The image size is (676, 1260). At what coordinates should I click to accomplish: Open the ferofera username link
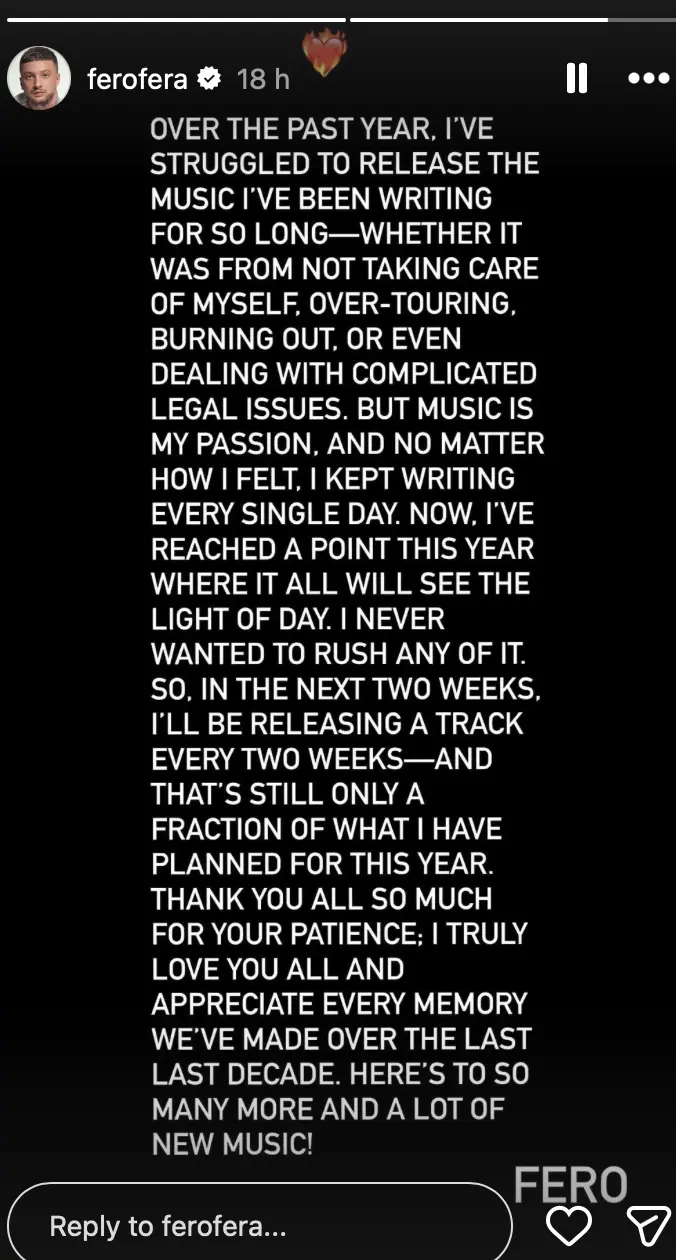coord(137,79)
